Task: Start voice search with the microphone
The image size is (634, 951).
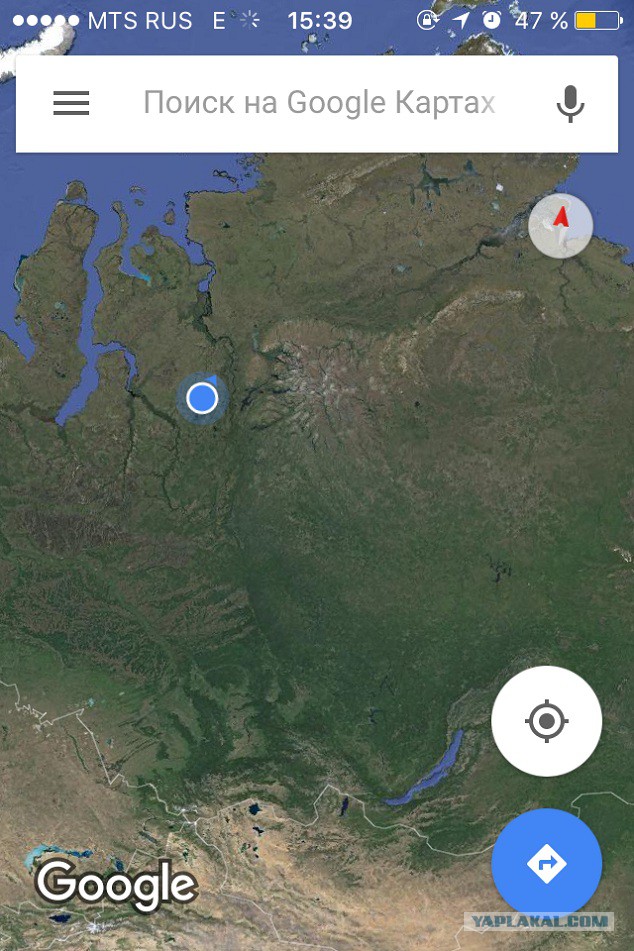Action: pyautogui.click(x=570, y=103)
